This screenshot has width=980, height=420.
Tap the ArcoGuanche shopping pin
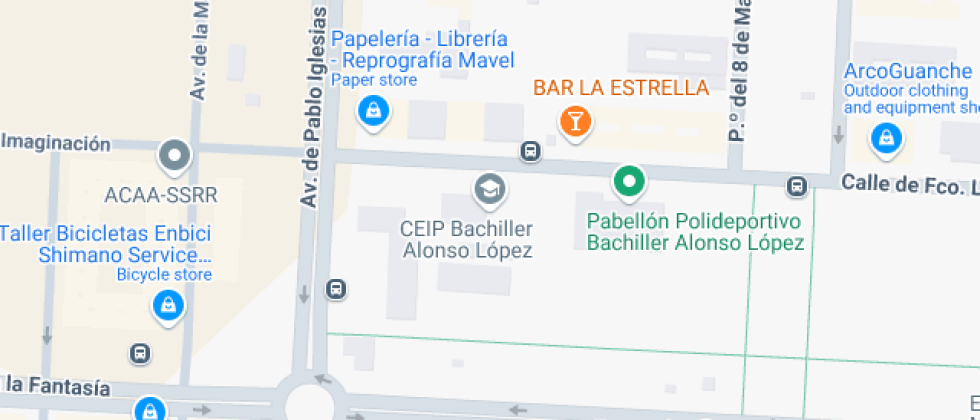point(886,138)
